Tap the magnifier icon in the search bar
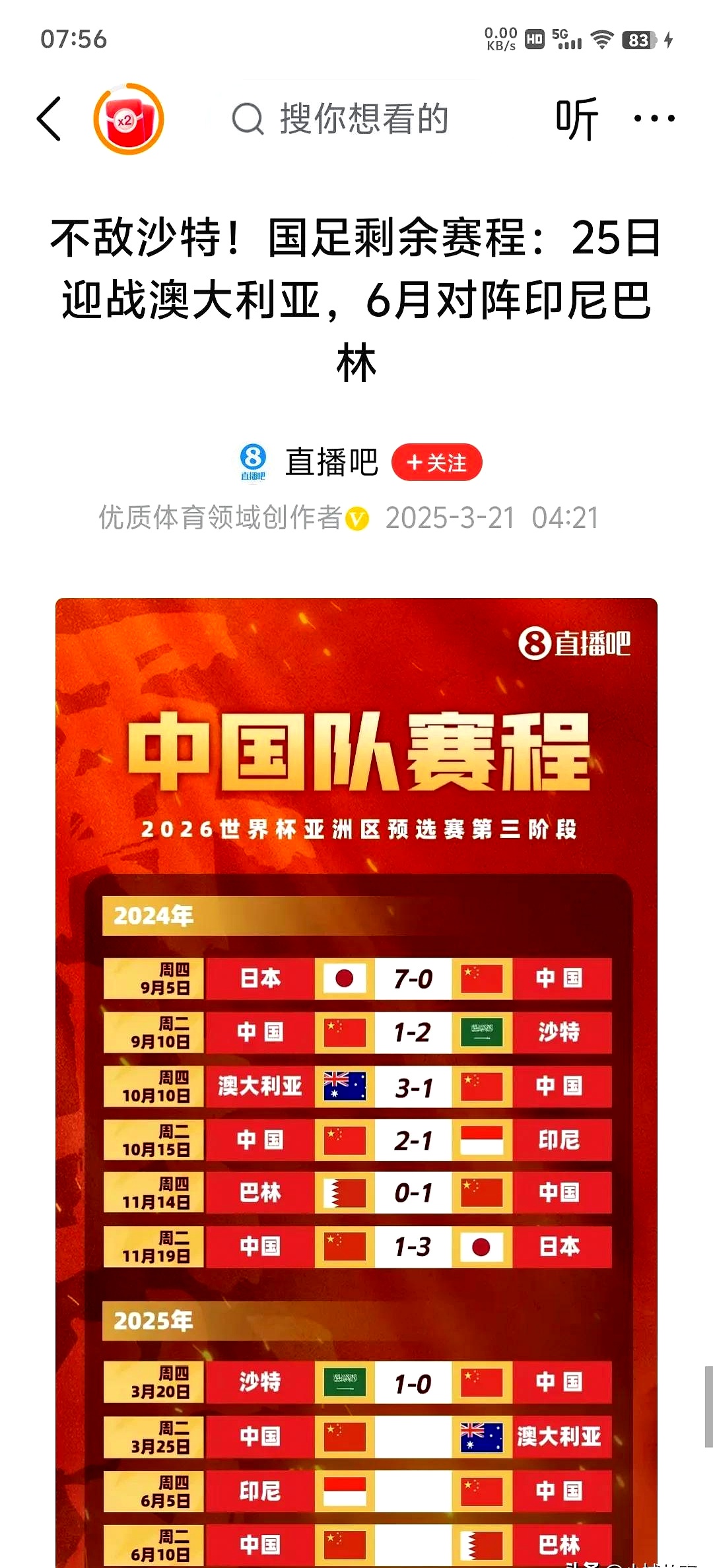 click(x=247, y=119)
